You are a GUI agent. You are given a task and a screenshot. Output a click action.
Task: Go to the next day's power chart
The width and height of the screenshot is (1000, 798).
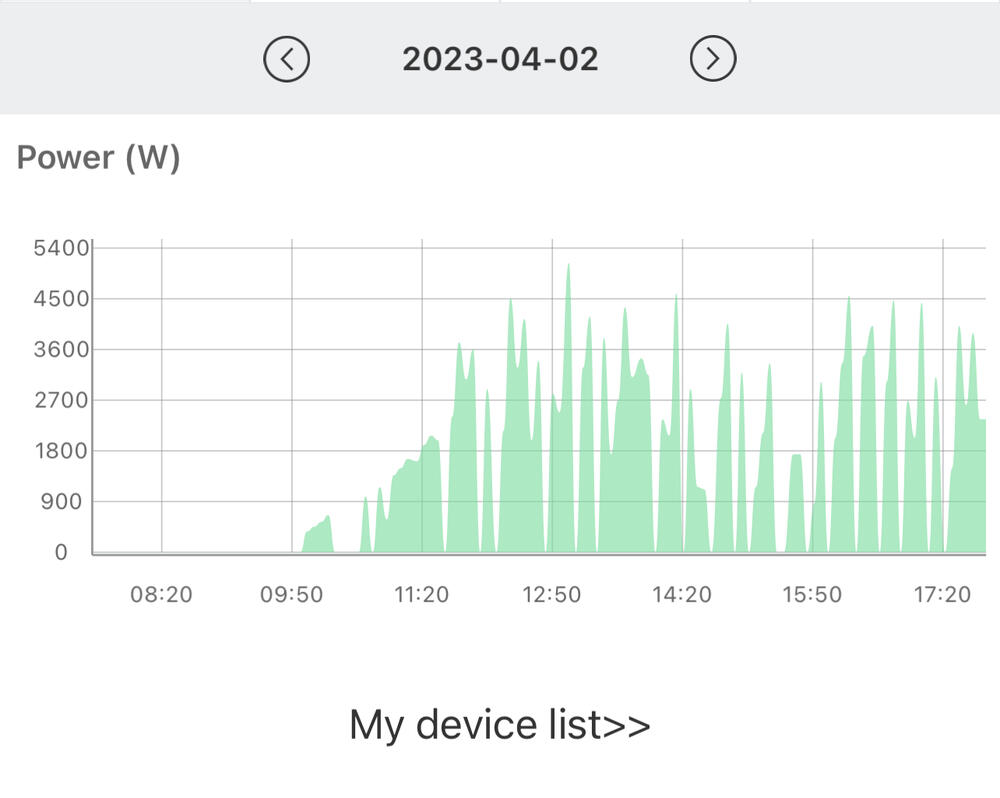(713, 60)
